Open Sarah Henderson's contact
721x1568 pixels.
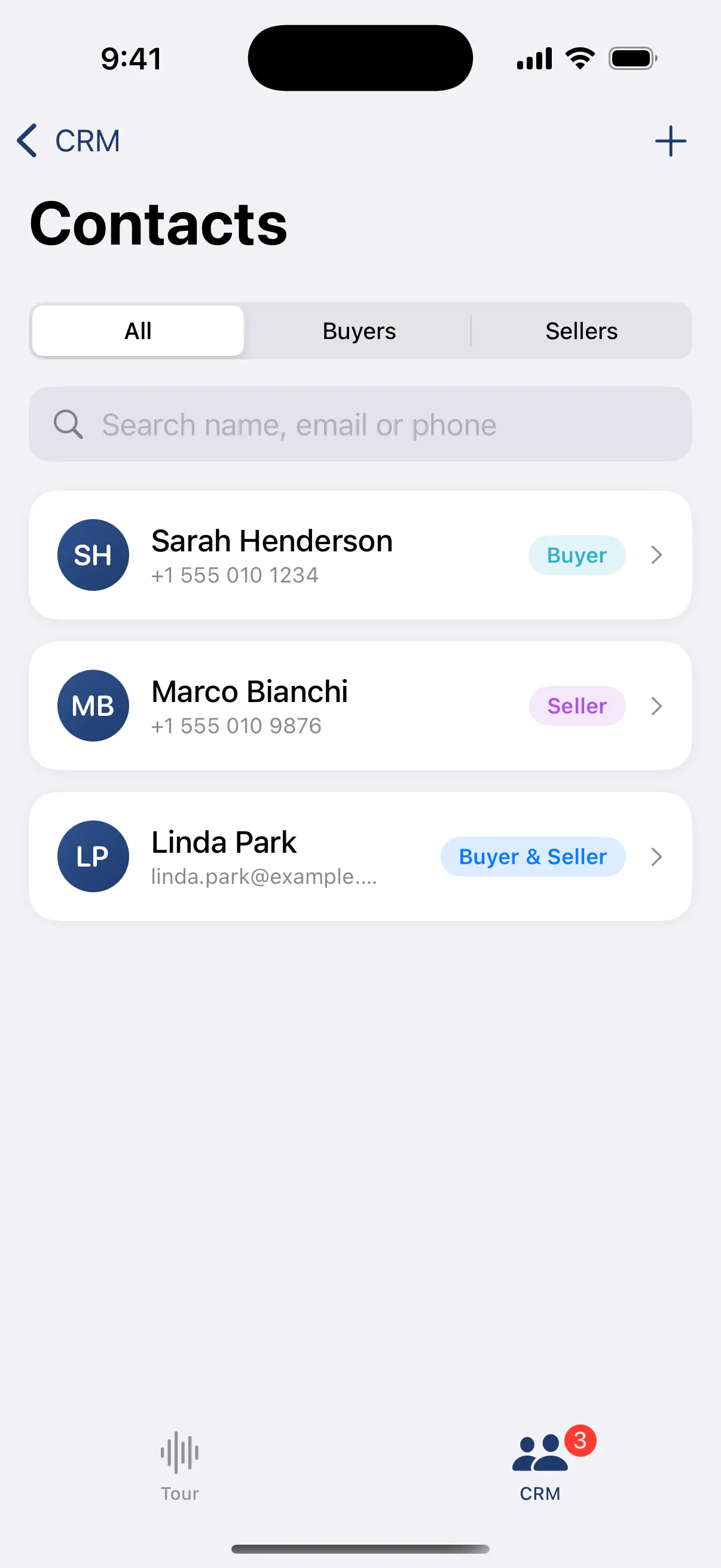tap(360, 555)
